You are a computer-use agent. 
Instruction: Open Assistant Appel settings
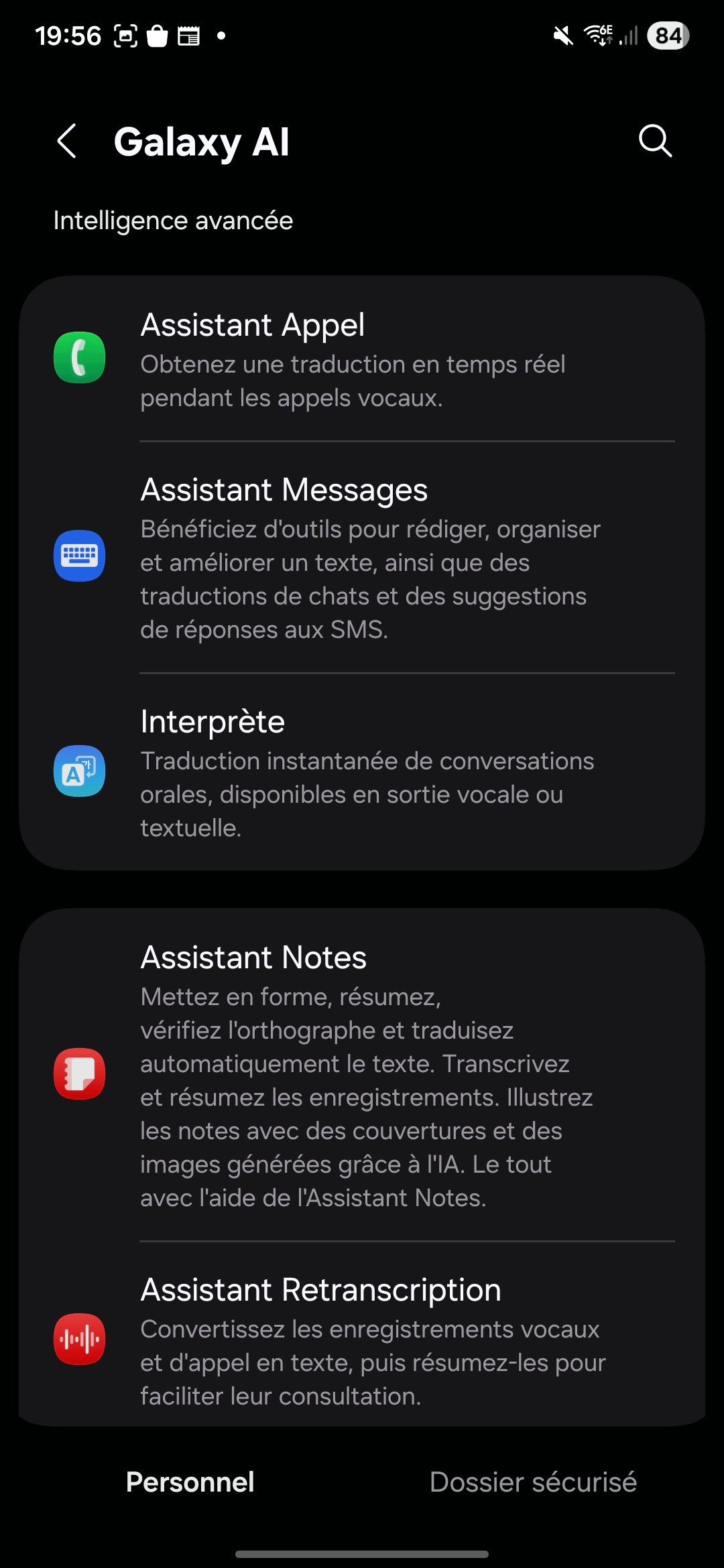click(362, 358)
